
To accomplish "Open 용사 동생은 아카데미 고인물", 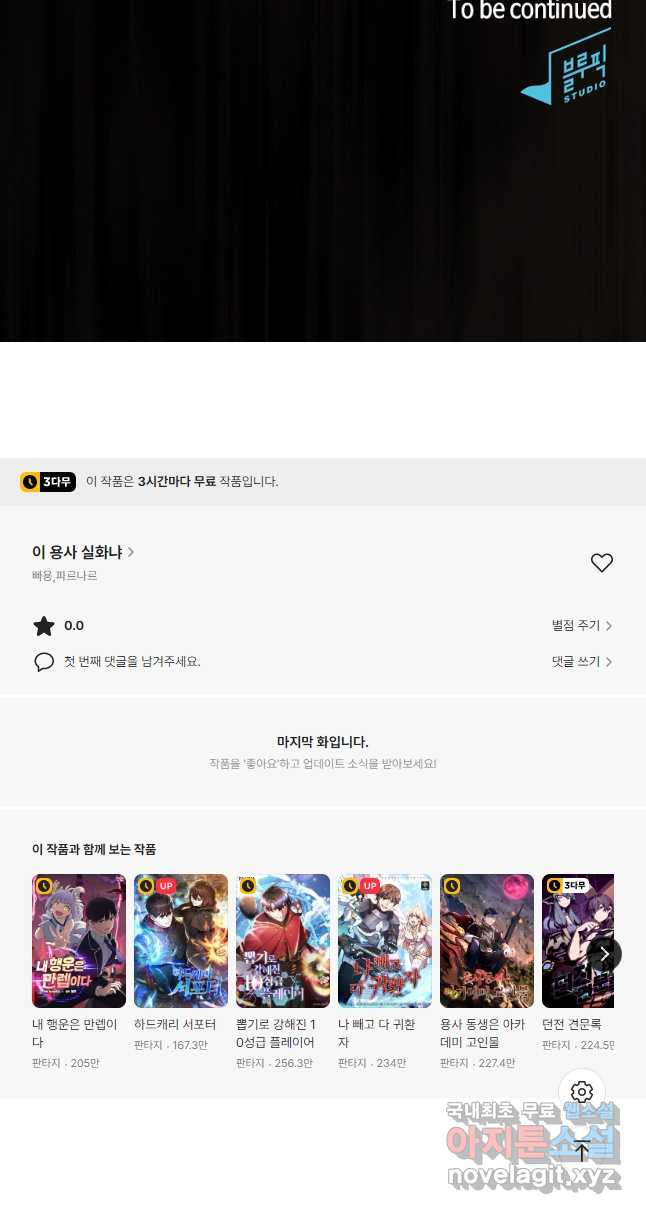I will (487, 941).
